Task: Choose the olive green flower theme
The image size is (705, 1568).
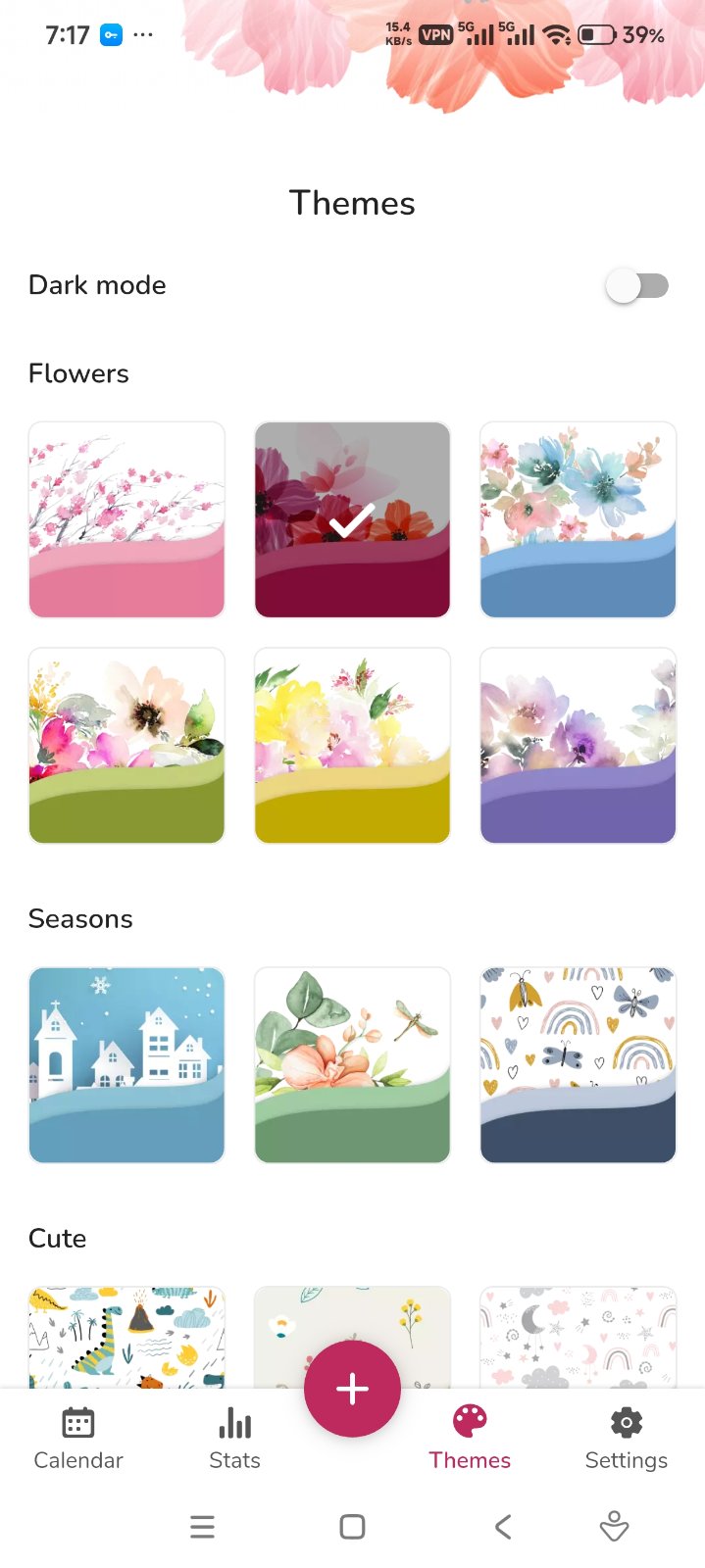Action: pos(126,745)
